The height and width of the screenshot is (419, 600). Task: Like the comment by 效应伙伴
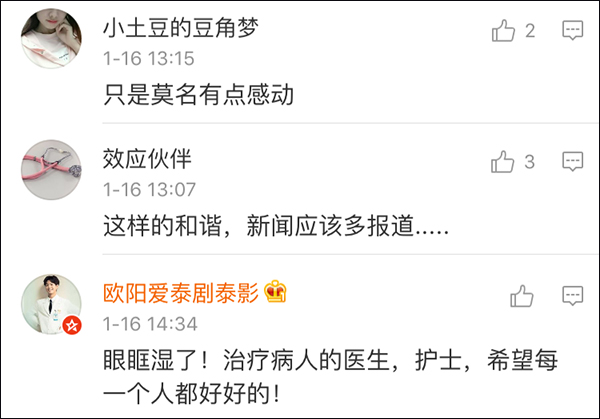coord(503,161)
